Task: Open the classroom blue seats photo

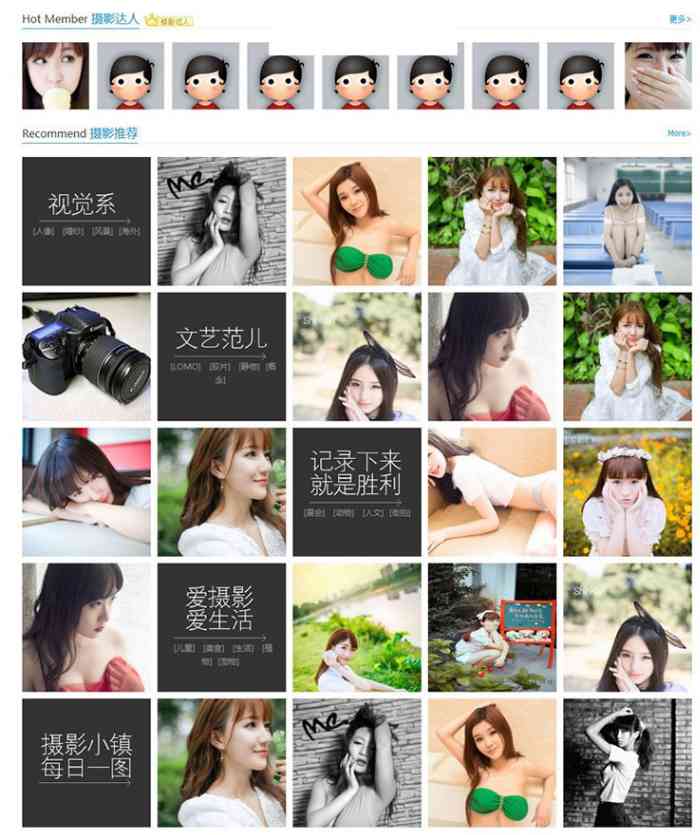Action: coord(627,221)
